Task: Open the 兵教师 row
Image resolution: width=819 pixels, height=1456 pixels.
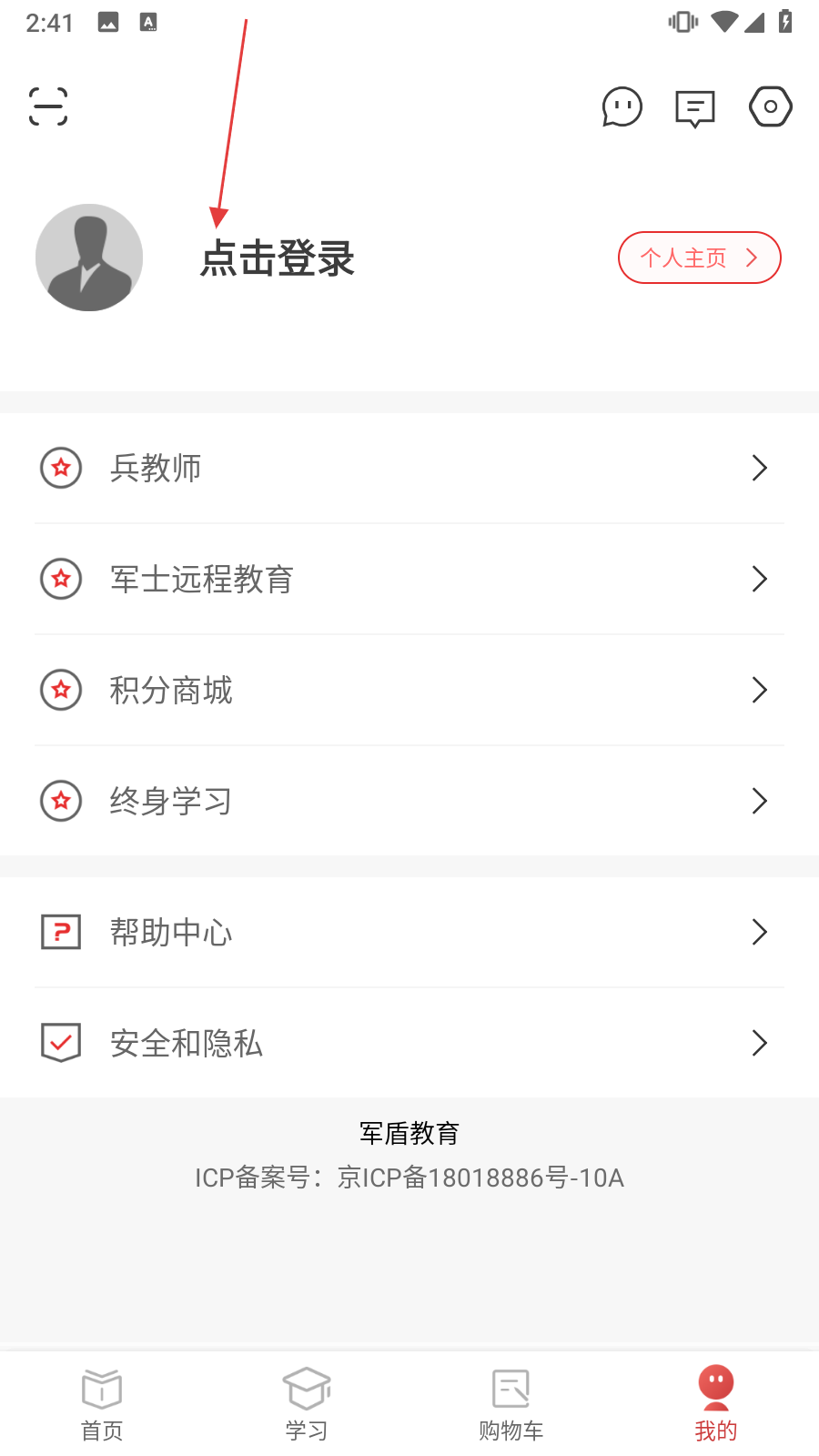Action: [409, 468]
